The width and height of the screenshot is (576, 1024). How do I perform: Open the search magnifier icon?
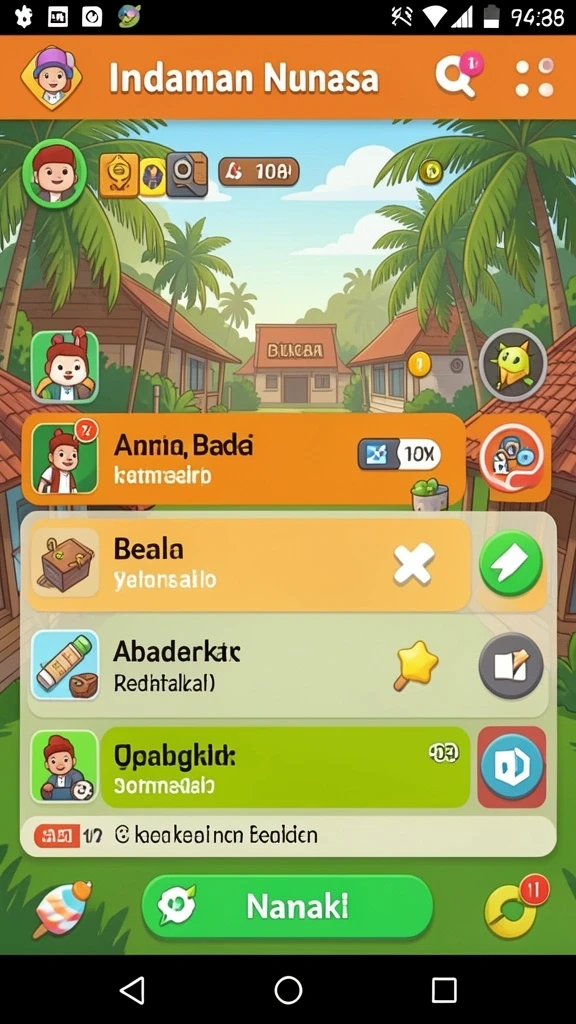point(455,77)
